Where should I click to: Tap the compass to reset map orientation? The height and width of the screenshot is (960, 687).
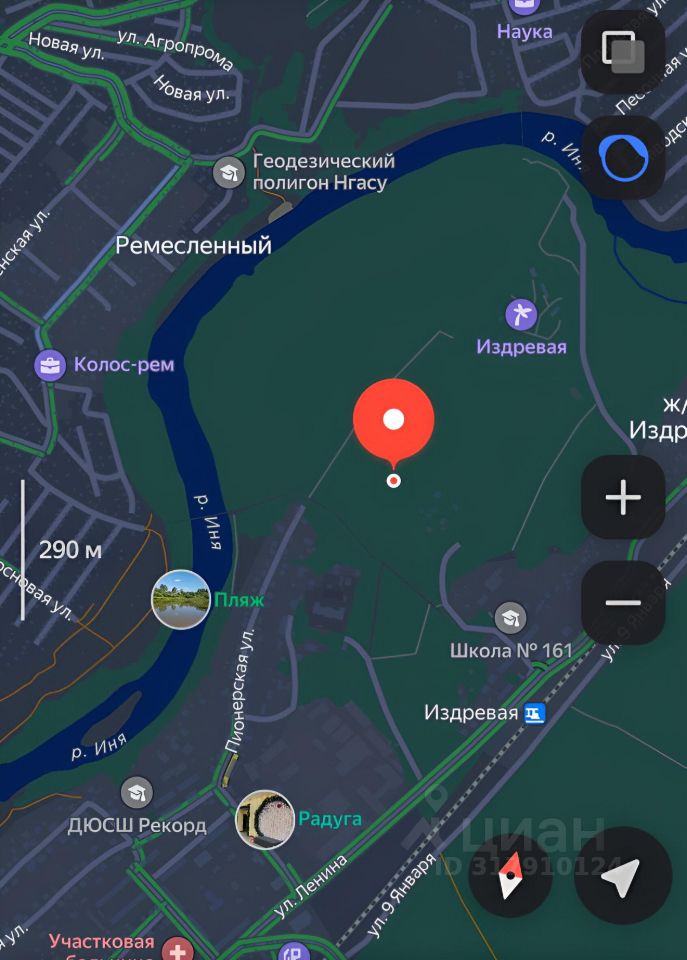pos(511,878)
